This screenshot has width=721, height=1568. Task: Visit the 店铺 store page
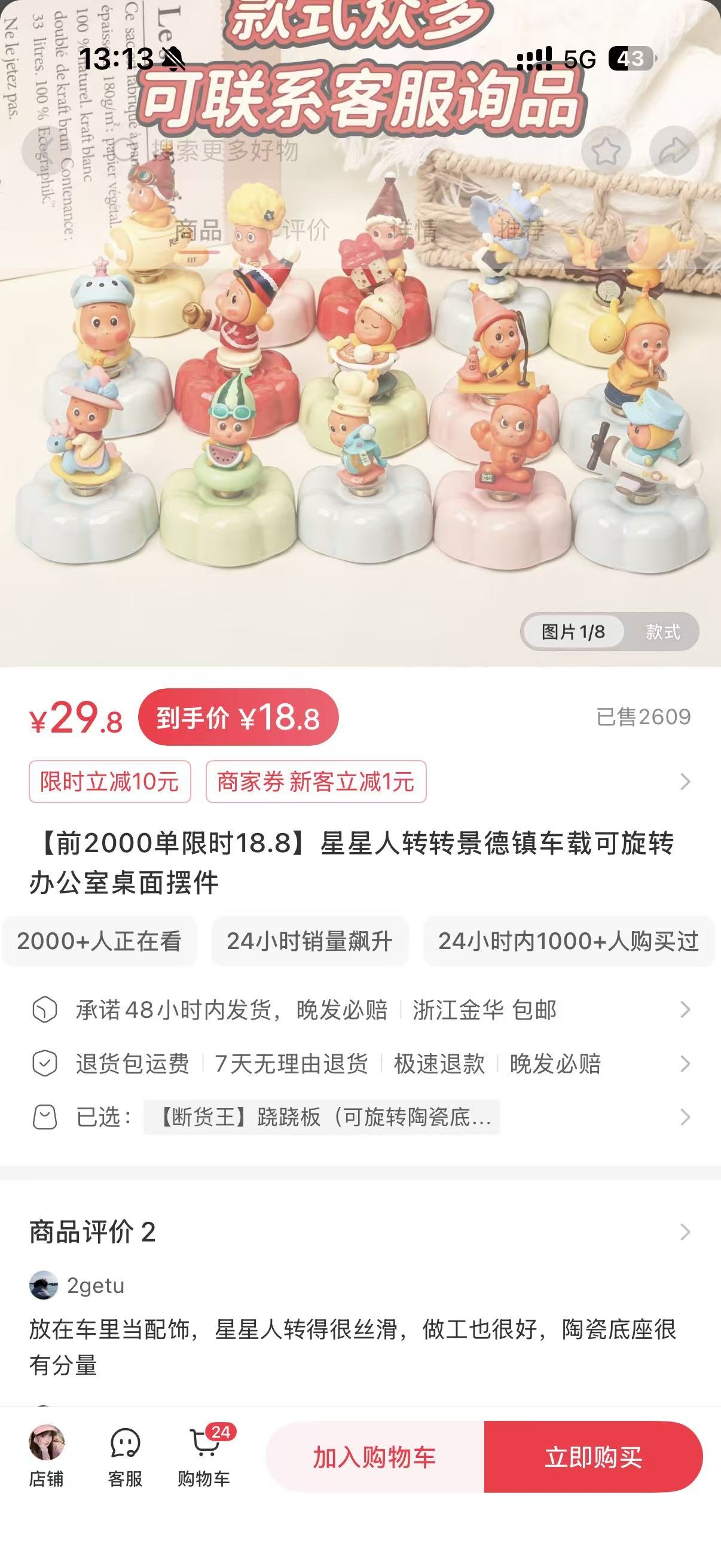(x=46, y=1457)
